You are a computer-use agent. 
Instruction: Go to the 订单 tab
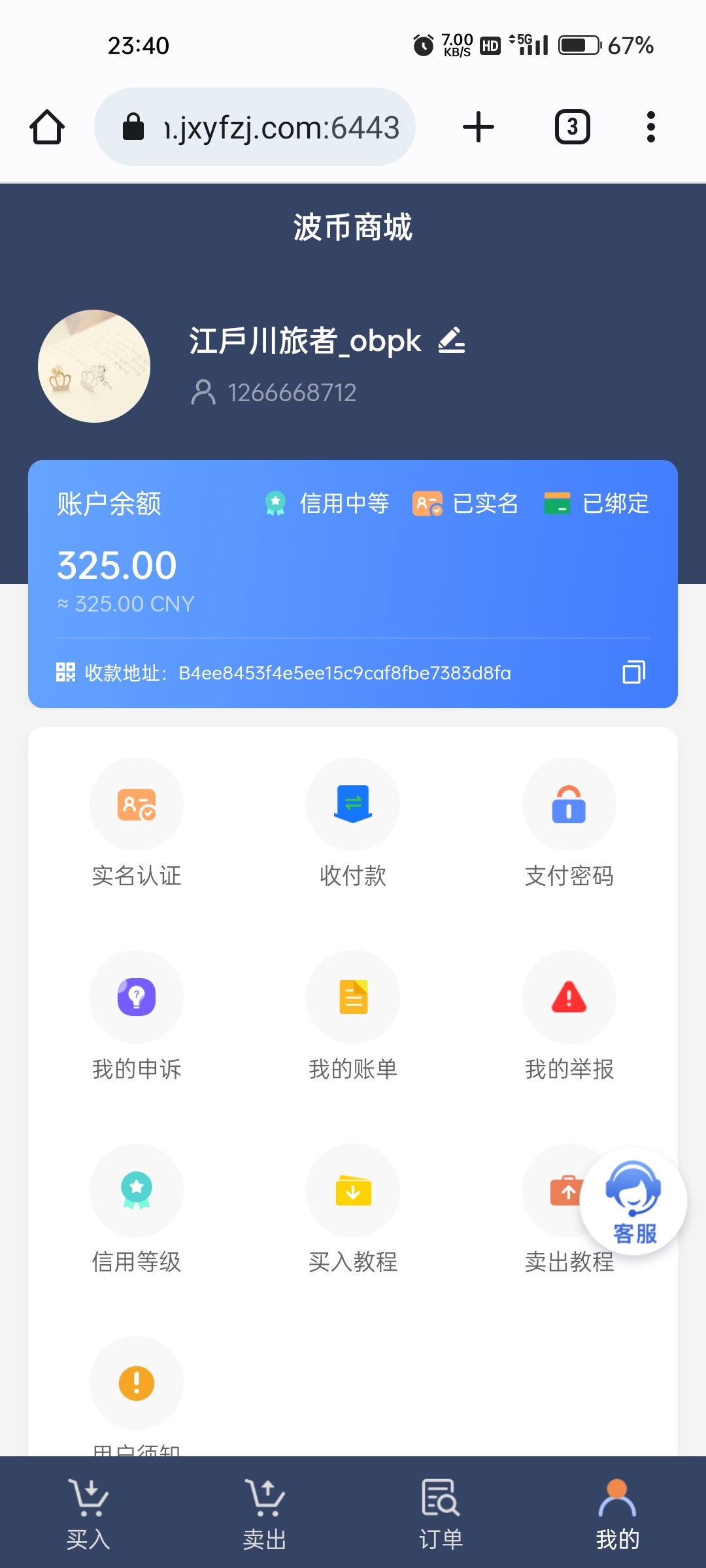(x=441, y=1513)
